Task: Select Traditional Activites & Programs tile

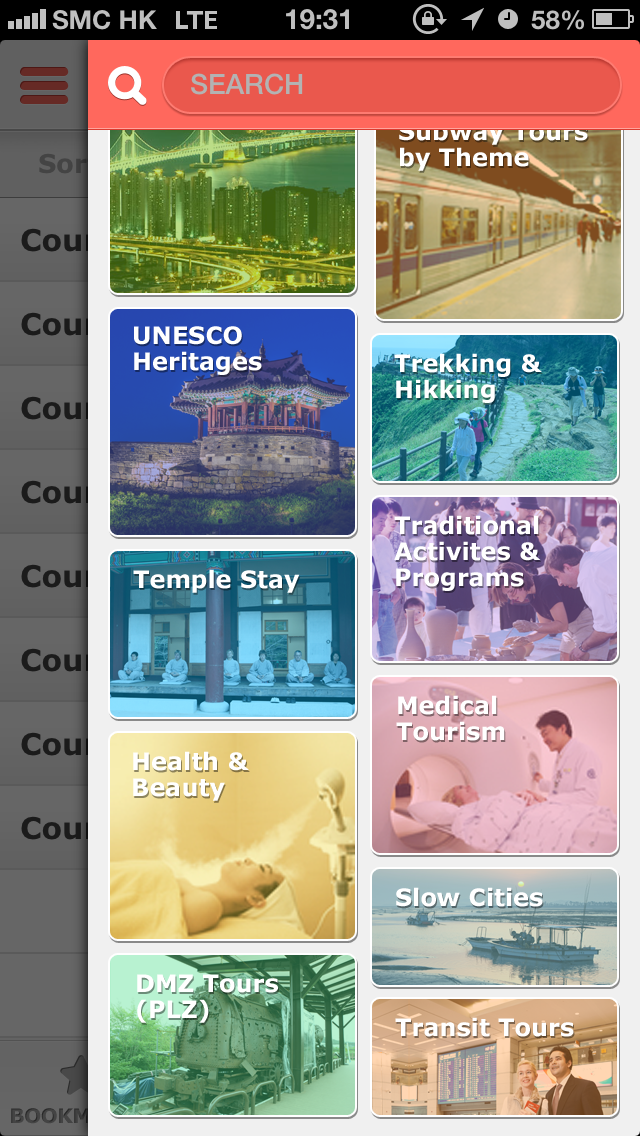Action: click(x=495, y=579)
